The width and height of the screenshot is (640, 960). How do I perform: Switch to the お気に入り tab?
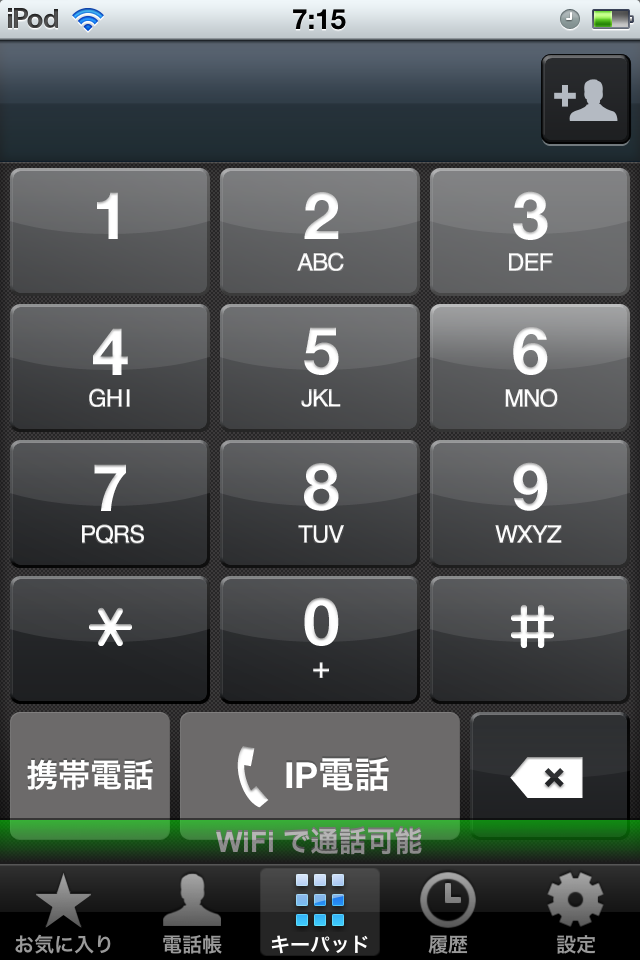[63, 912]
